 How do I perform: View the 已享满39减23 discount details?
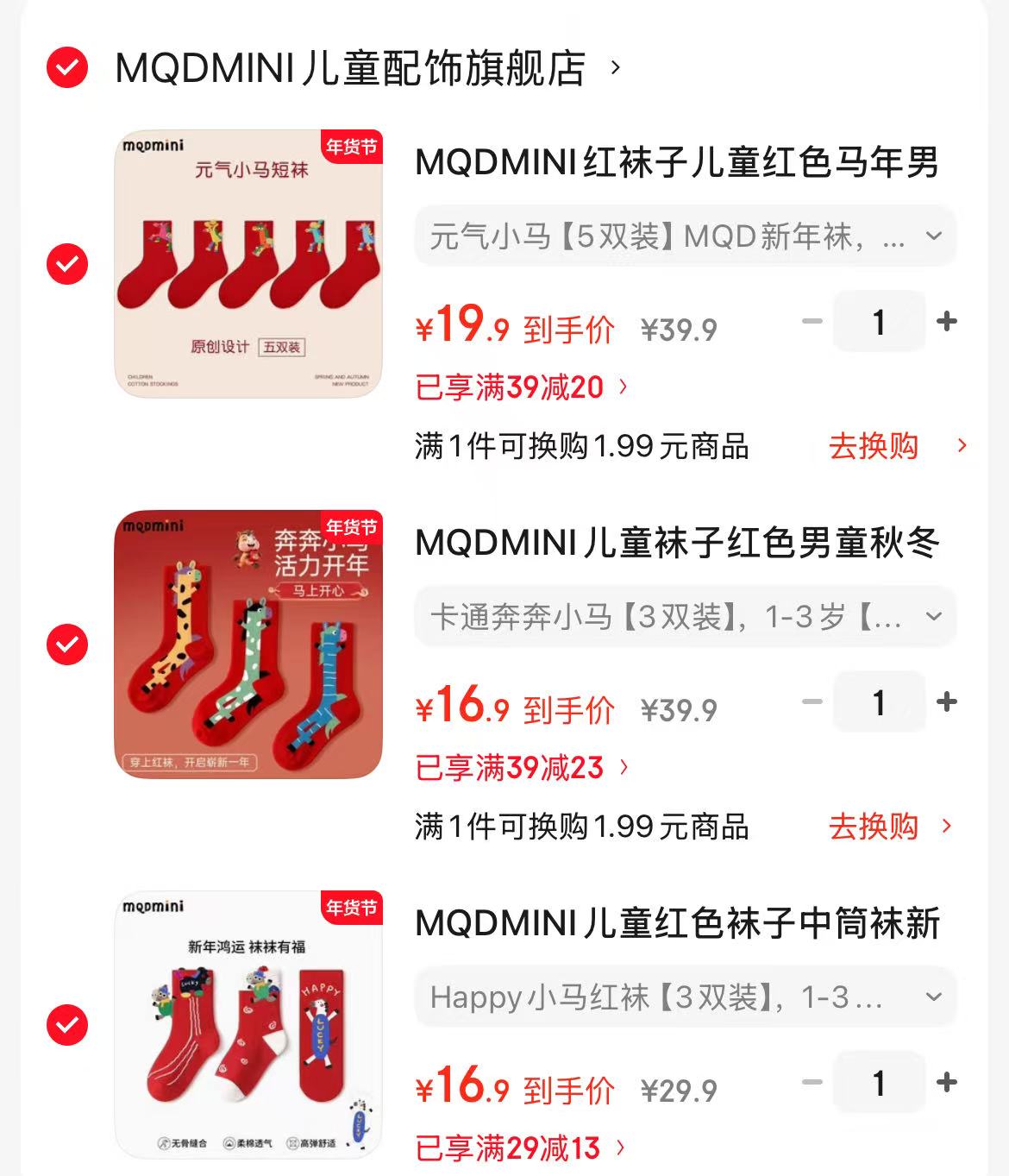point(521,768)
